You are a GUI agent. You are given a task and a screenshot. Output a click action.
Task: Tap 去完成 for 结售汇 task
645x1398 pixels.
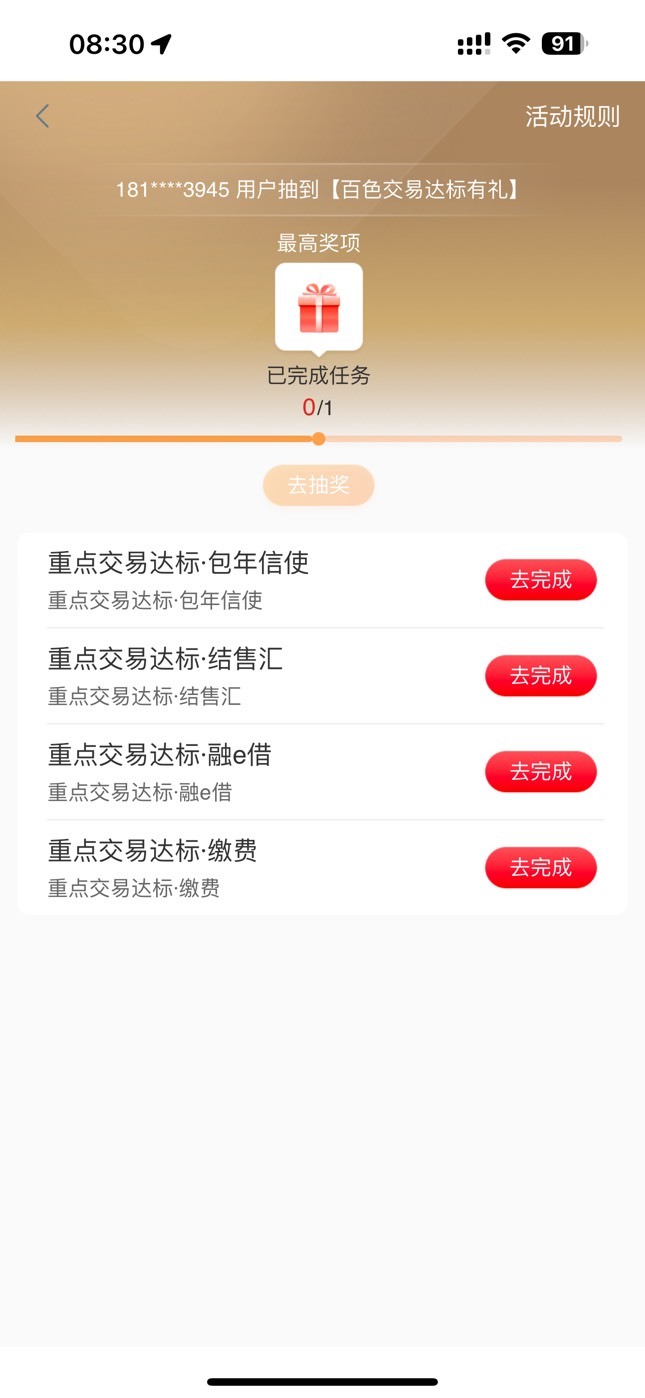(541, 676)
